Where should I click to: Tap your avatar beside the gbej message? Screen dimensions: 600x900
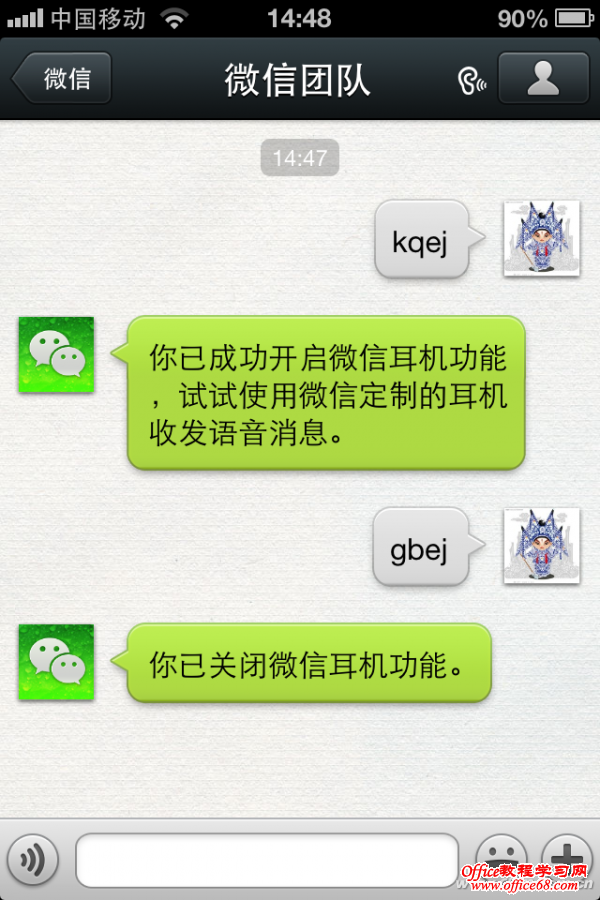tap(541, 546)
